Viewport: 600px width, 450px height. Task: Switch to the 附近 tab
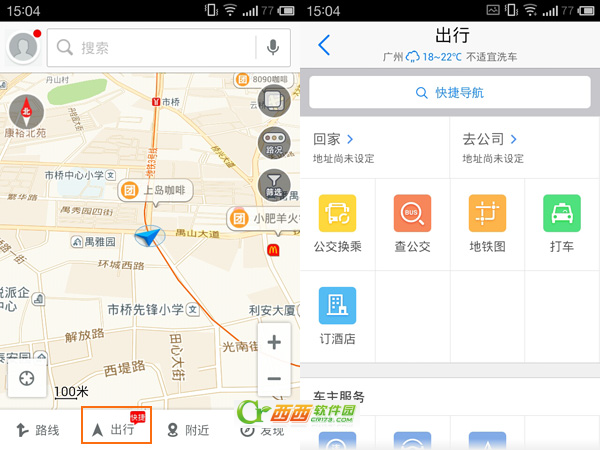(x=188, y=430)
